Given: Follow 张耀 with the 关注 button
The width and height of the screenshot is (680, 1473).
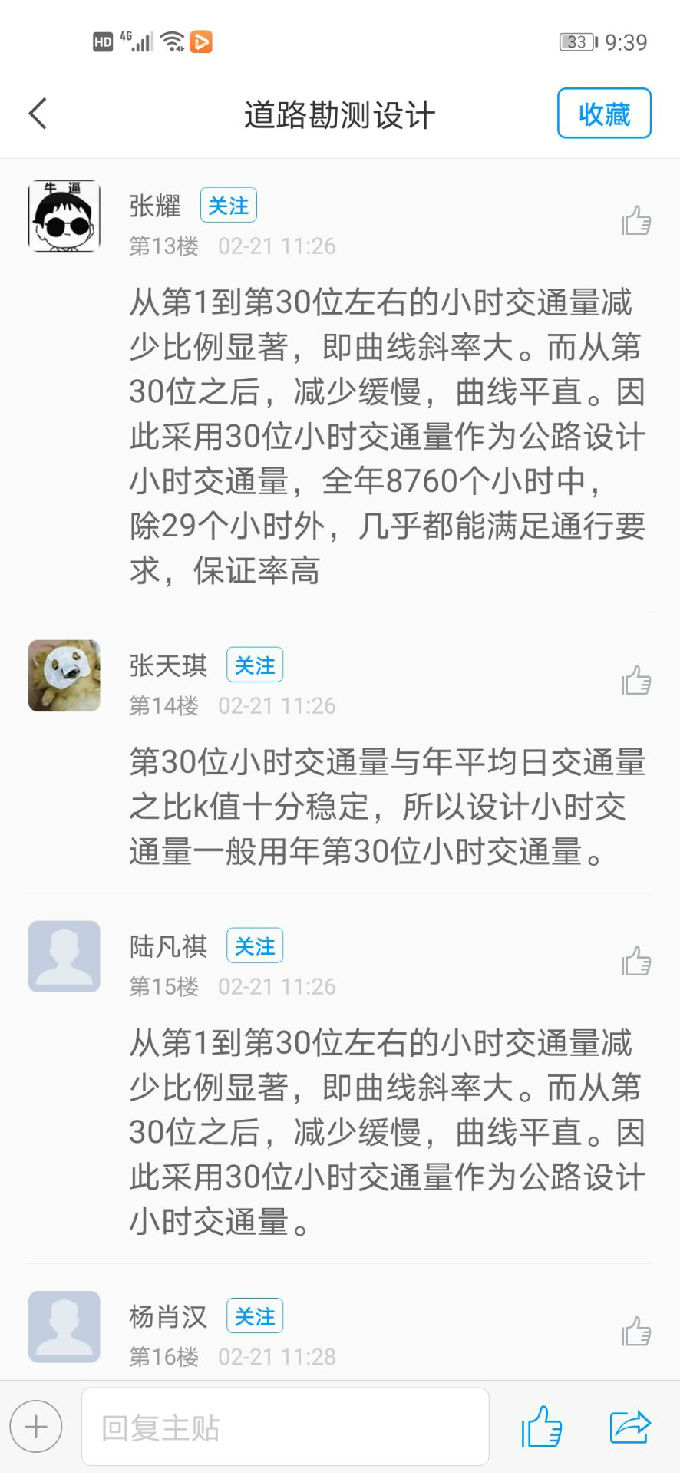Looking at the screenshot, I should click(228, 206).
